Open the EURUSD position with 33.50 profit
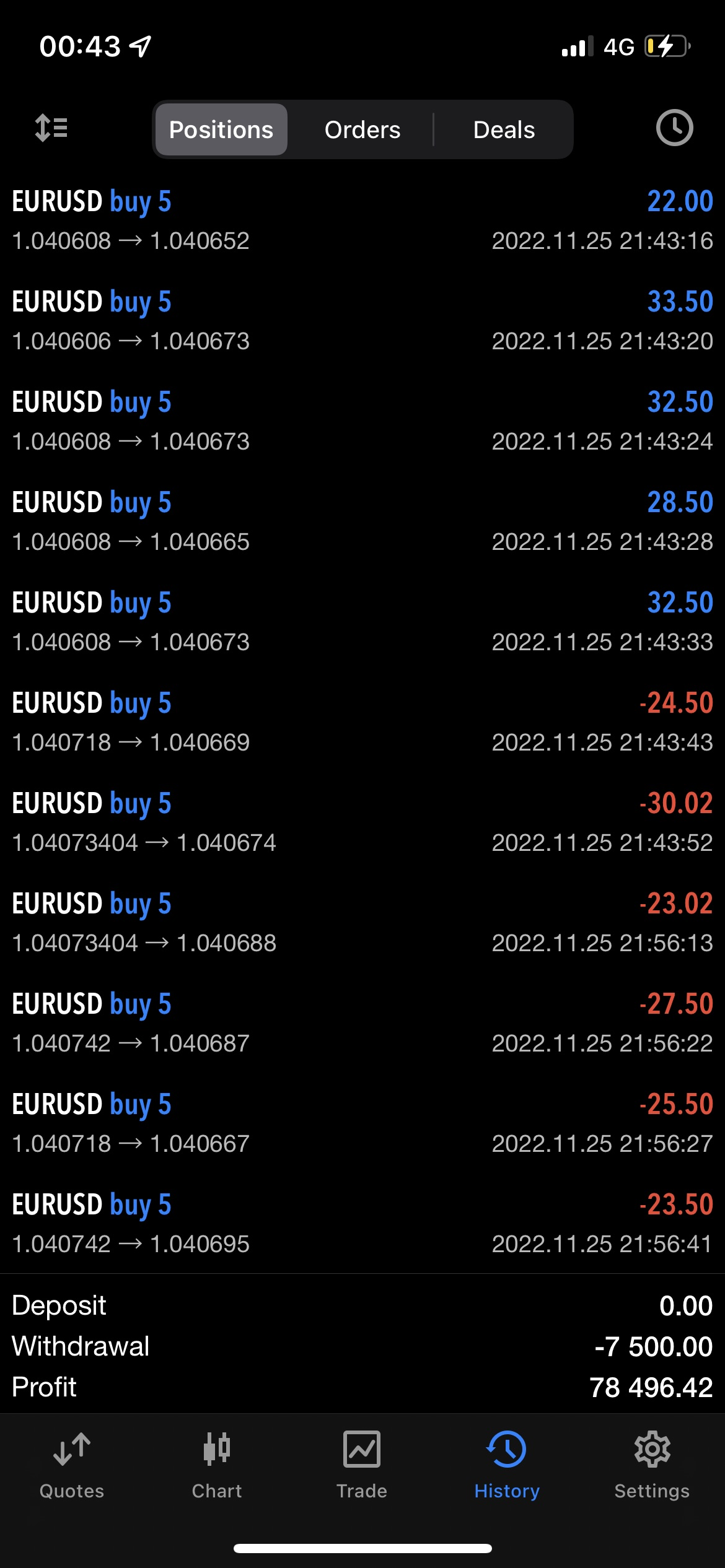This screenshot has height=1568, width=725. pyautogui.click(x=362, y=321)
